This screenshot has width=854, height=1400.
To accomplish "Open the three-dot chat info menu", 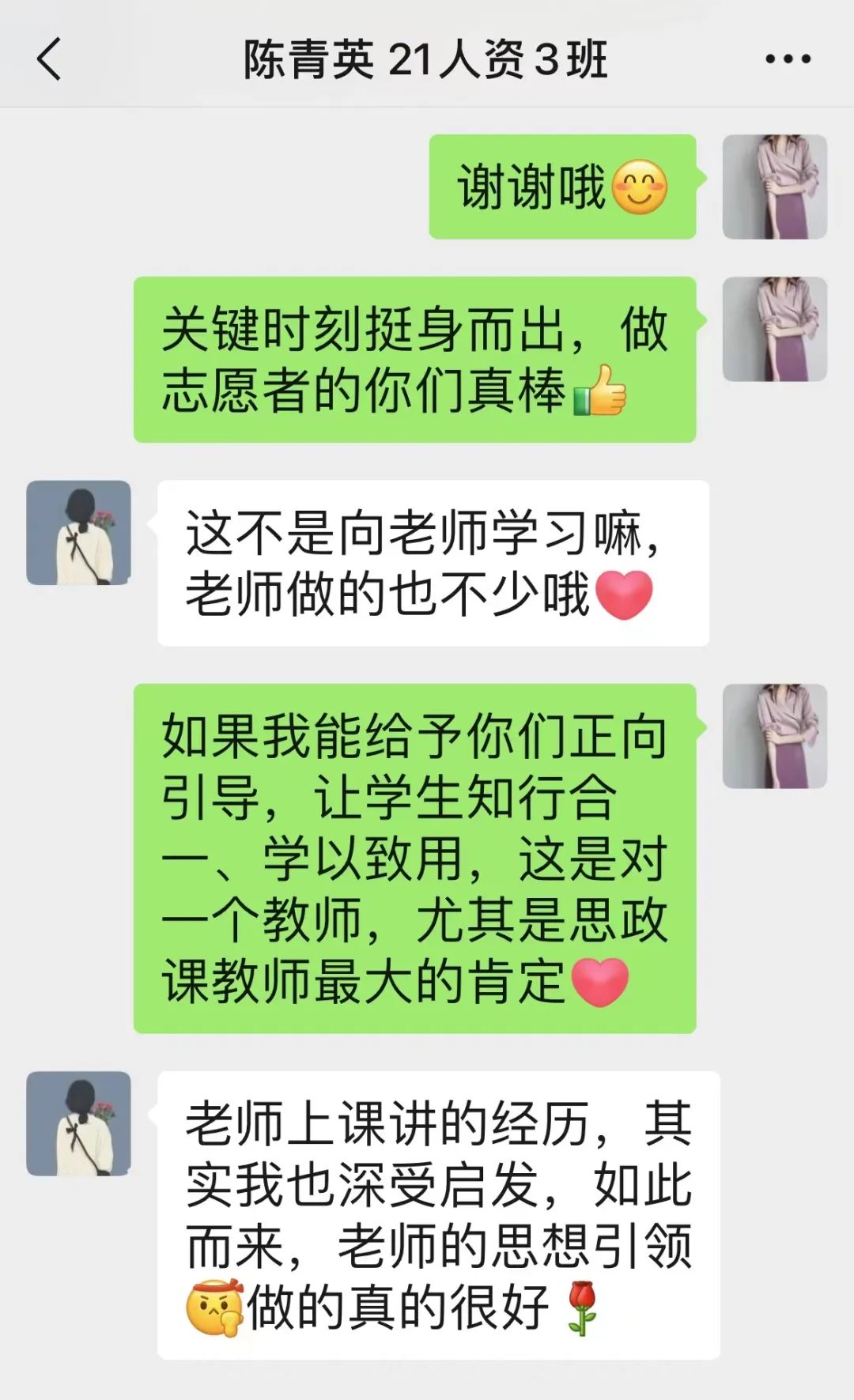I will (788, 59).
